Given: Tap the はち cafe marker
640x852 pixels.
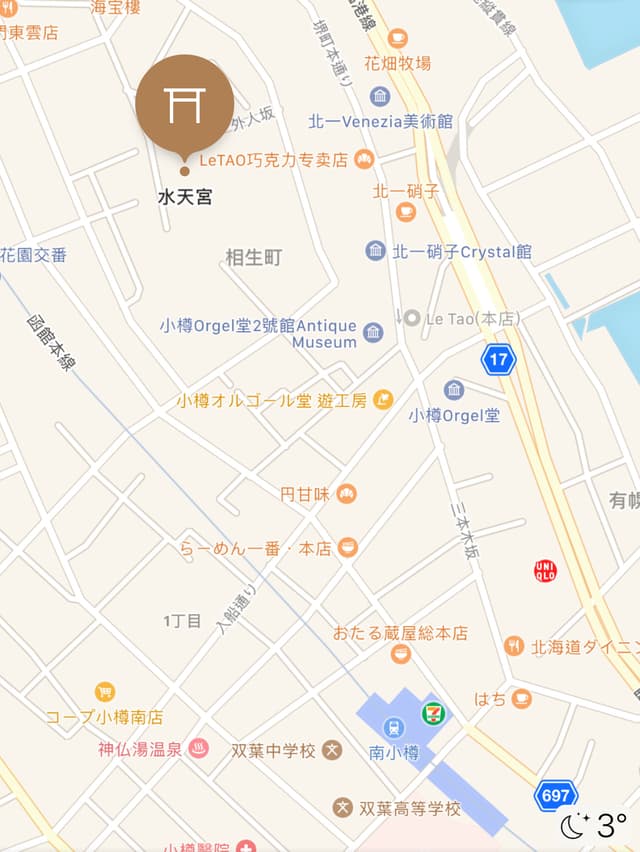Looking at the screenshot, I should [521, 699].
